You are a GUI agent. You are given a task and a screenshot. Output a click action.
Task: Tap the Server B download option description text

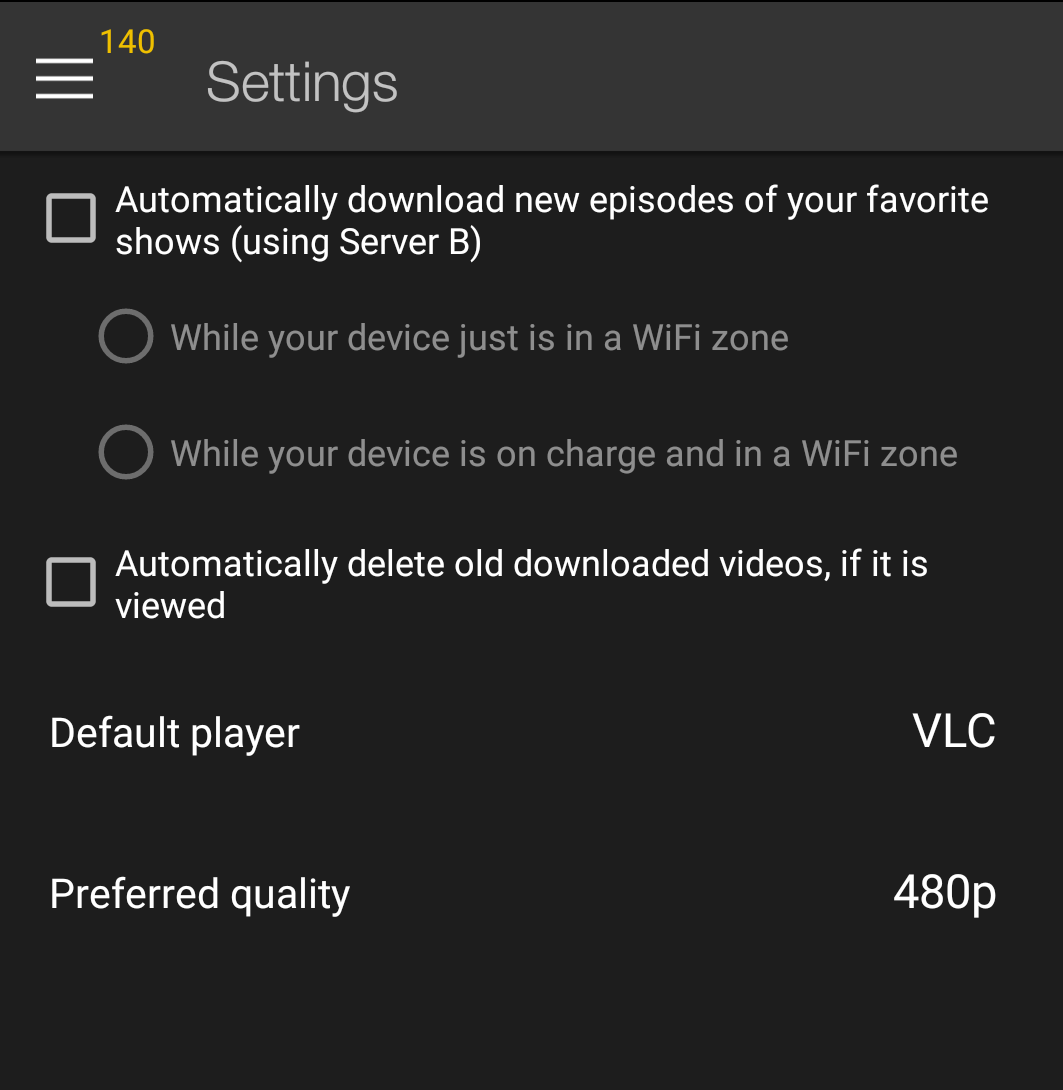coord(550,220)
